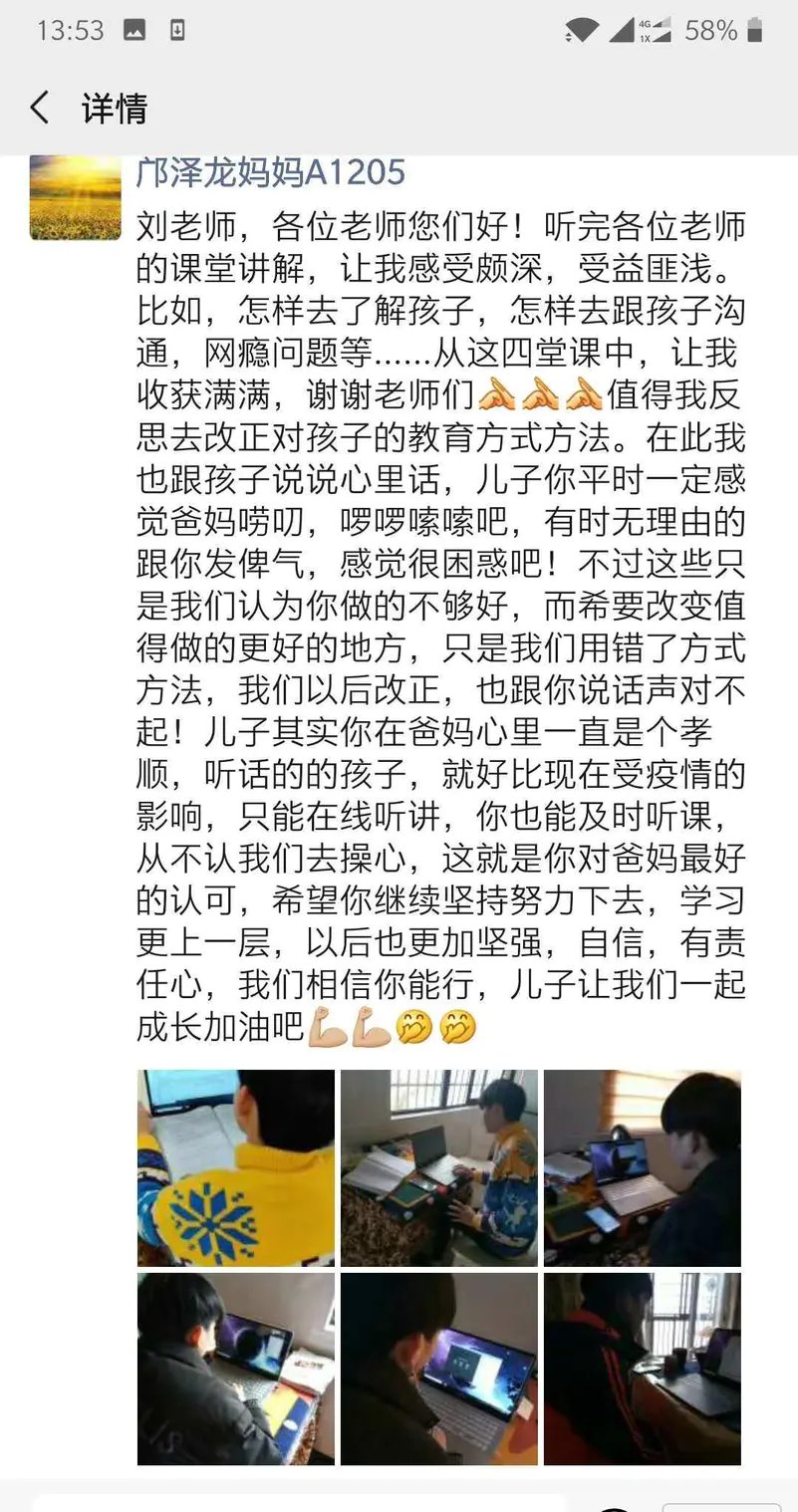This screenshot has width=798, height=1512.
Task: Open the photo of the yellow snowflake sweater
Action: [236, 1167]
